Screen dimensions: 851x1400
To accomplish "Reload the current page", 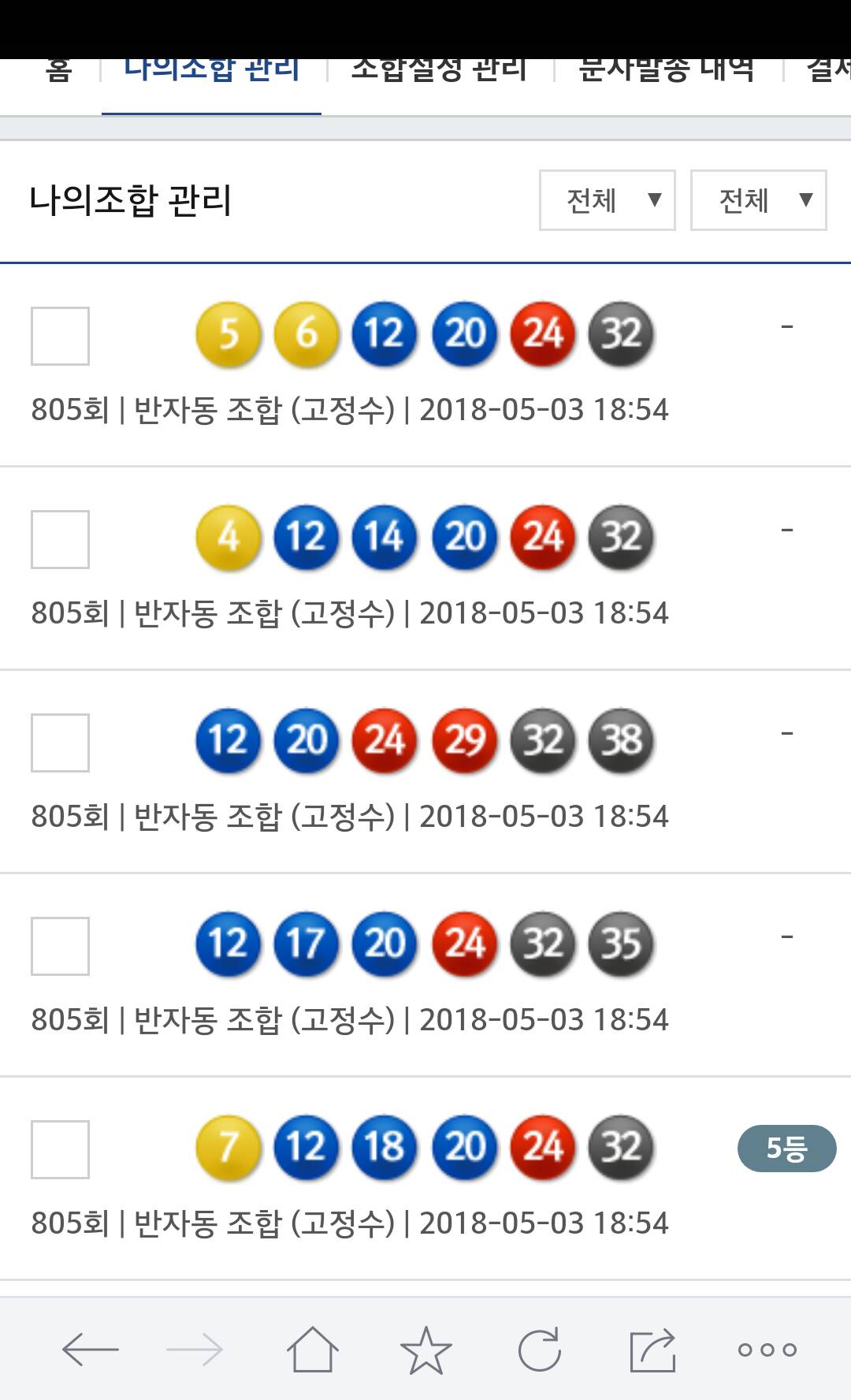I will [x=540, y=1350].
